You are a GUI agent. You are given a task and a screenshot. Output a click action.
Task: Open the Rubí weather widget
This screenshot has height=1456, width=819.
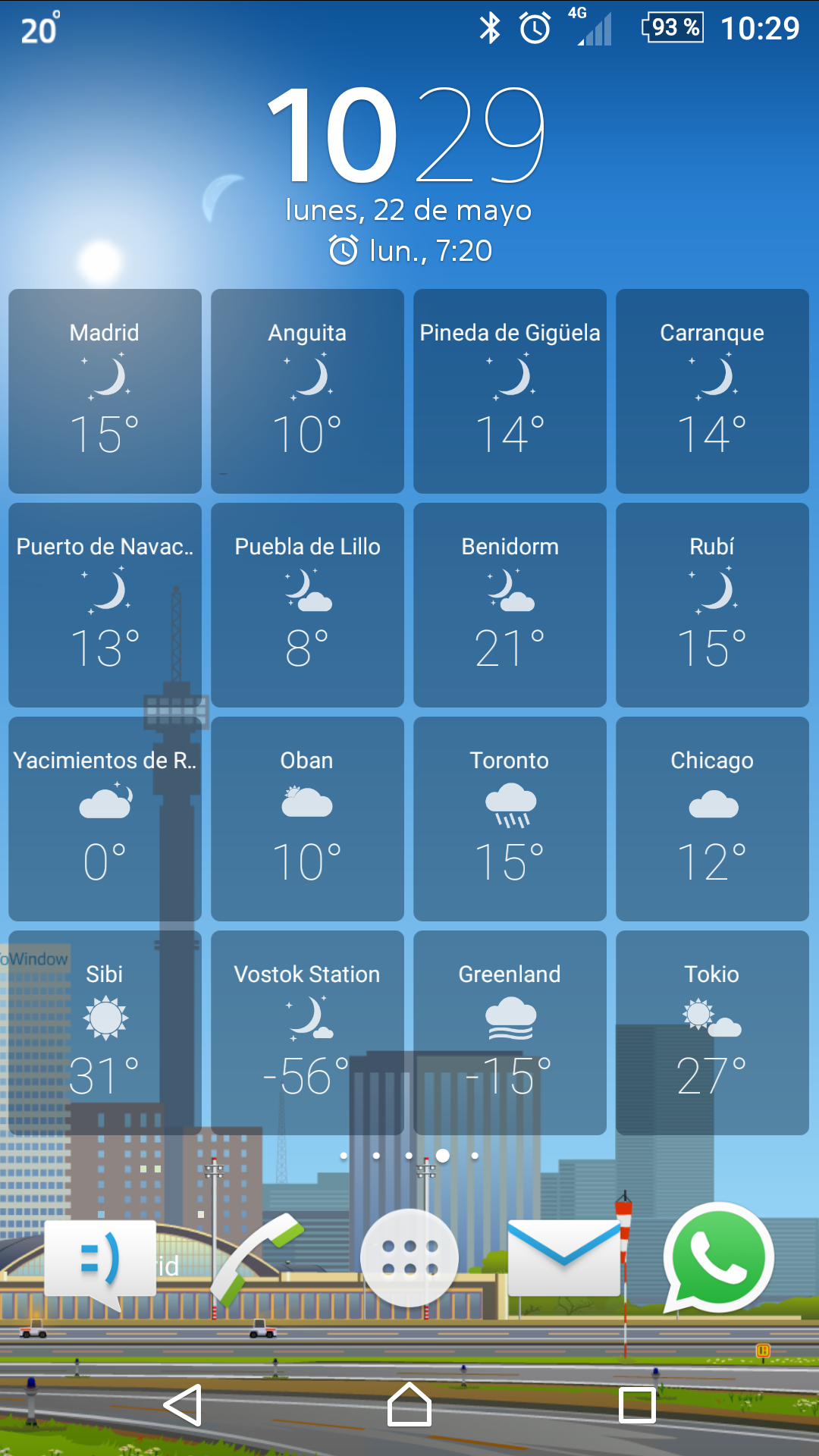712,604
